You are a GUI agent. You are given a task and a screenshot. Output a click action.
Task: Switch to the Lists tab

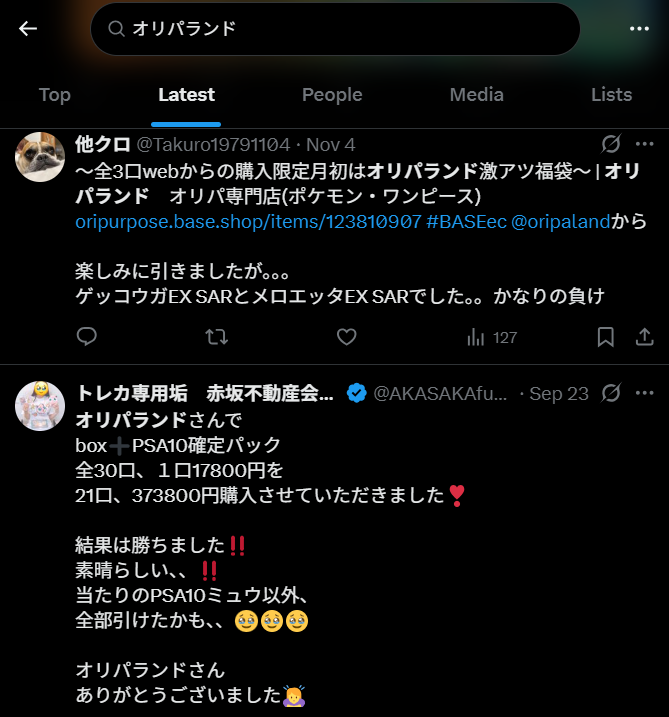coord(611,95)
